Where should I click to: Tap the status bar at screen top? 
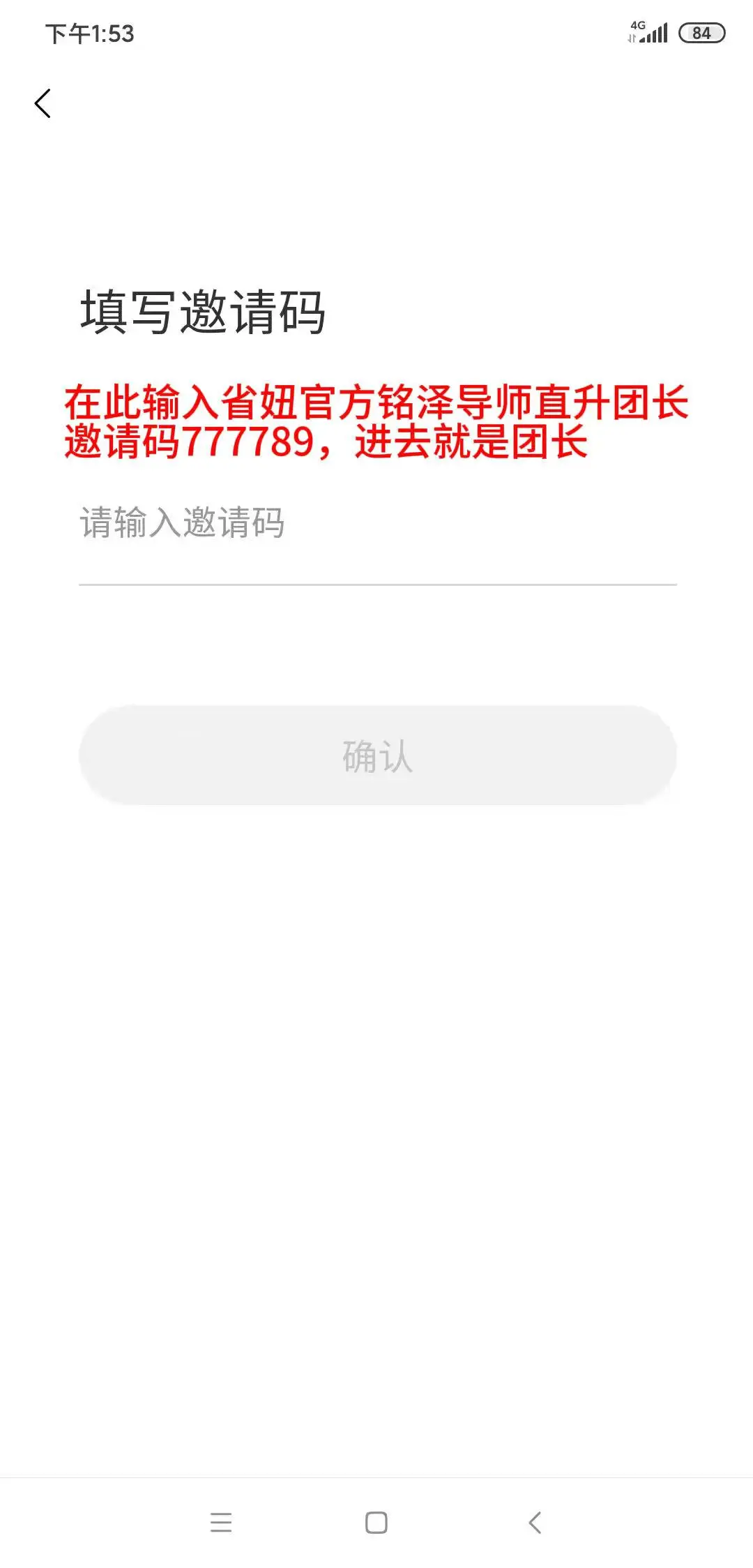click(x=376, y=31)
